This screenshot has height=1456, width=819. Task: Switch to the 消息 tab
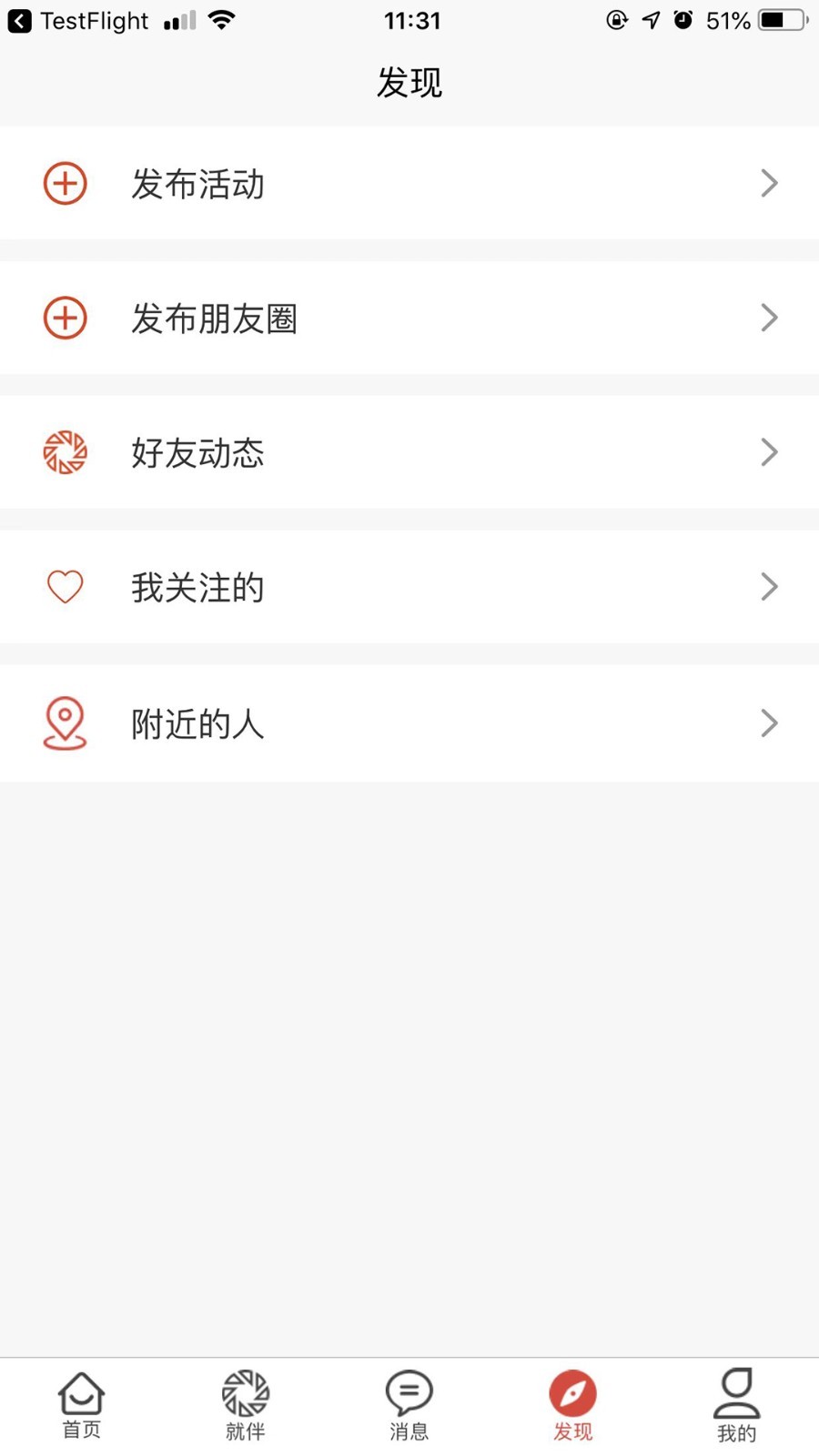409,1404
